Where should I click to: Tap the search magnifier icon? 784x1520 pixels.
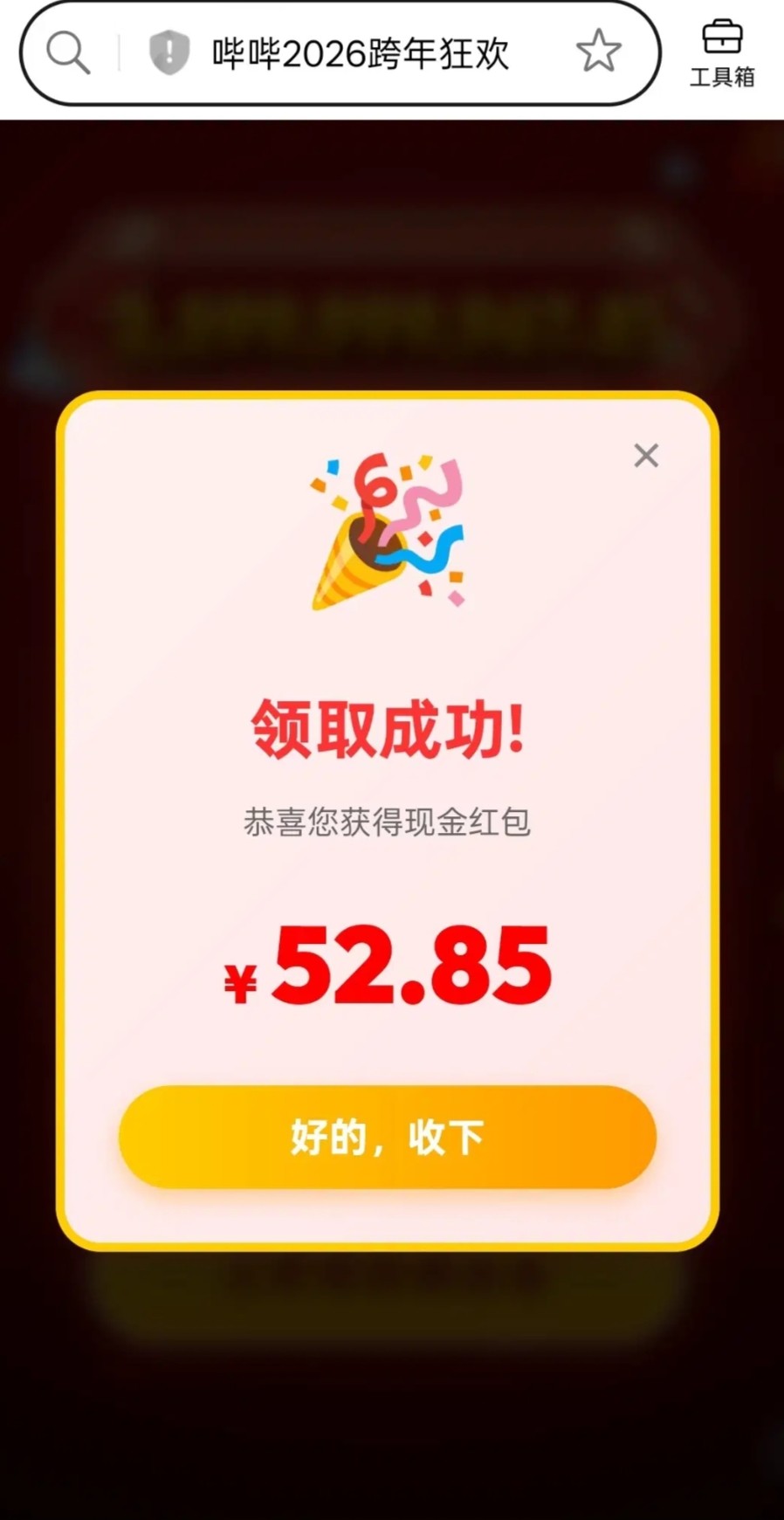coord(68,53)
